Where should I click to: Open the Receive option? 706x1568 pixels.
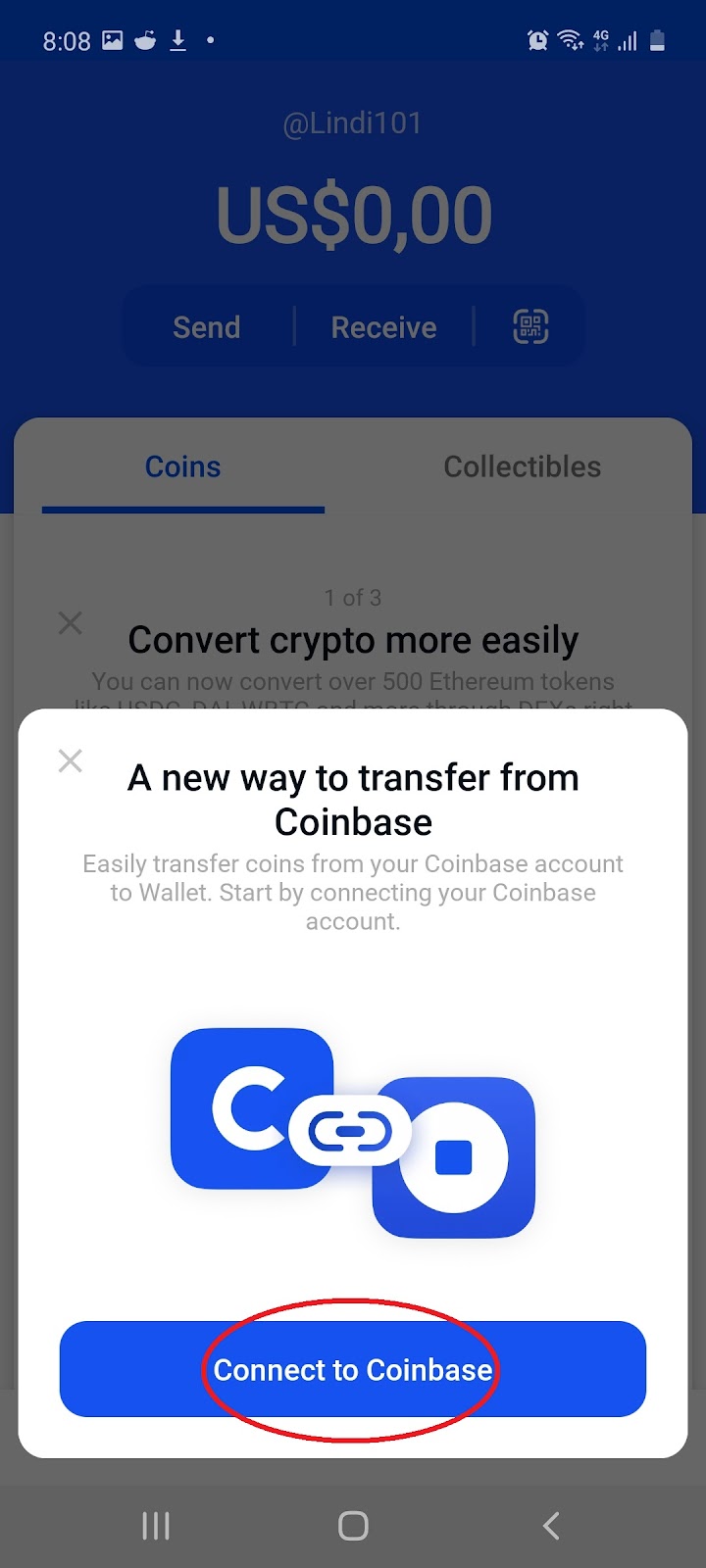point(383,327)
